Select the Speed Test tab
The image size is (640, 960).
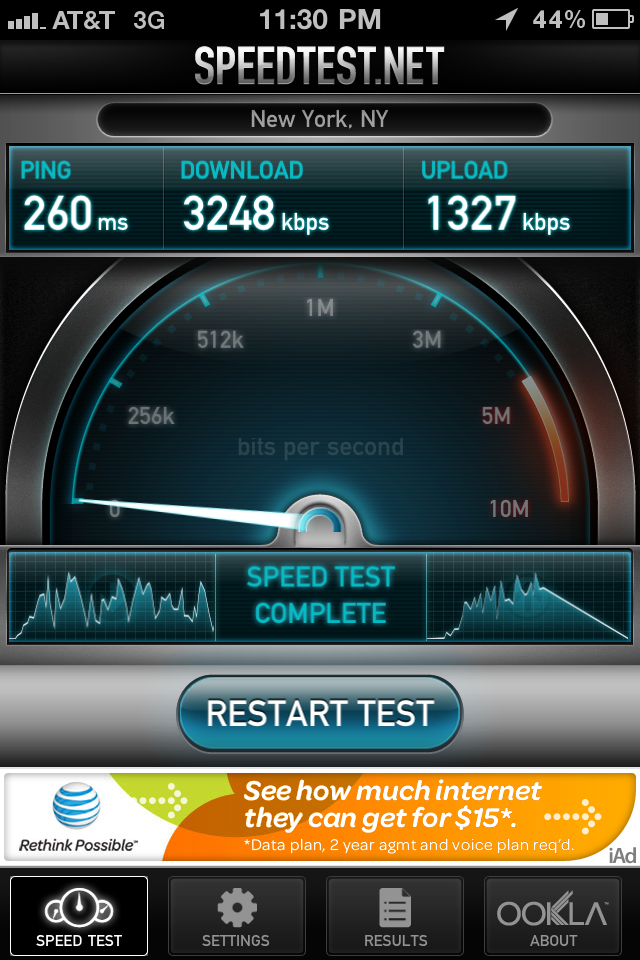pos(79,916)
